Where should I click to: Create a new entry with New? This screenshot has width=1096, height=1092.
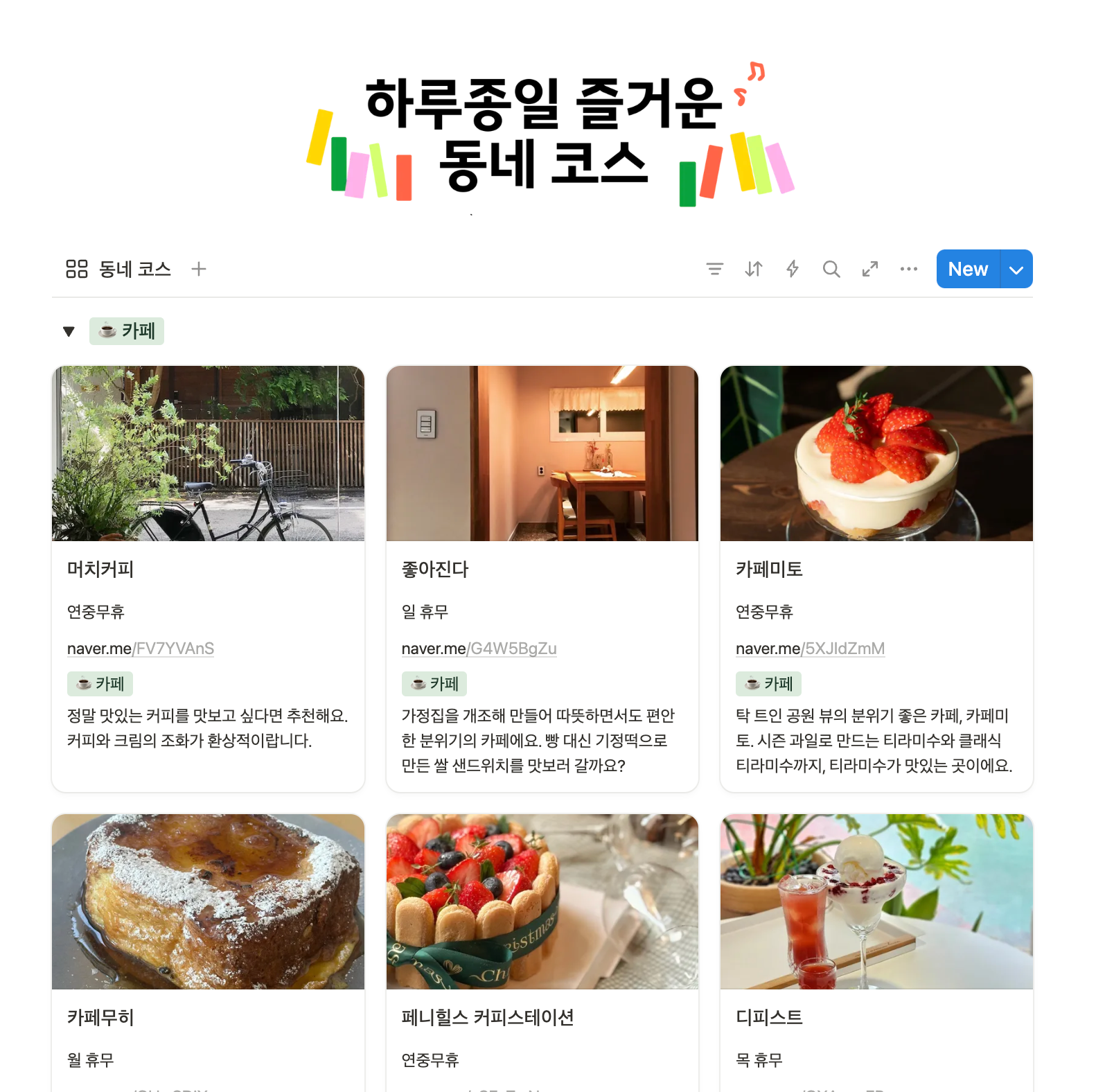(968, 269)
